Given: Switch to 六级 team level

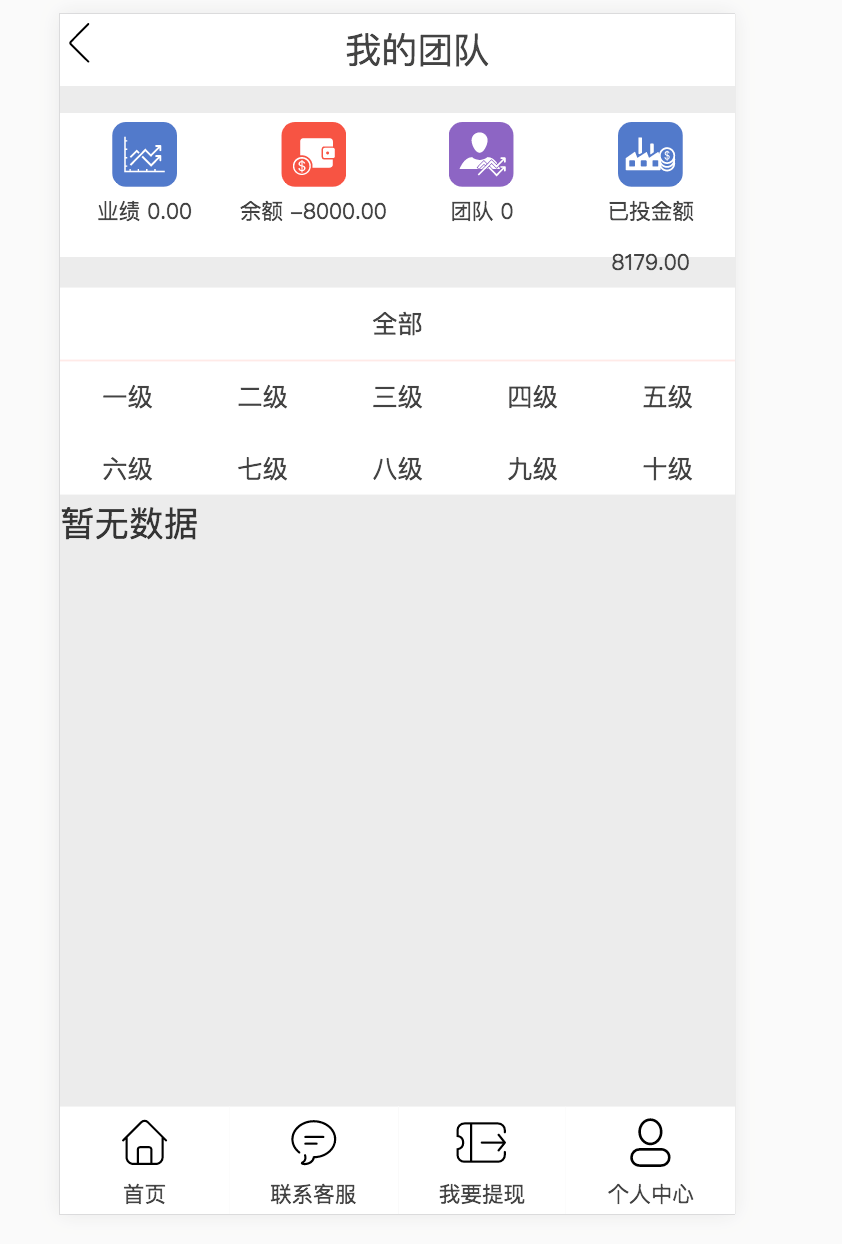Looking at the screenshot, I should [x=127, y=469].
